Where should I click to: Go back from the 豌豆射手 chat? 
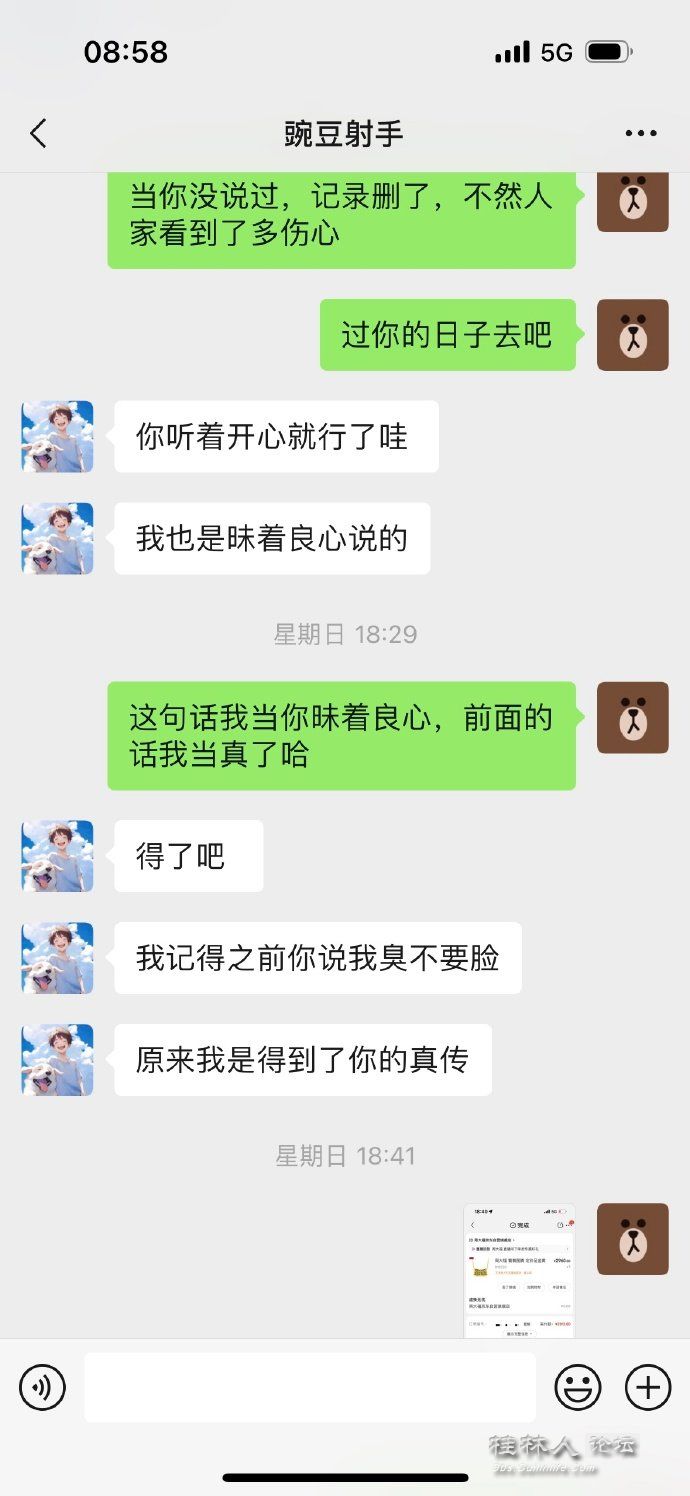pos(38,133)
